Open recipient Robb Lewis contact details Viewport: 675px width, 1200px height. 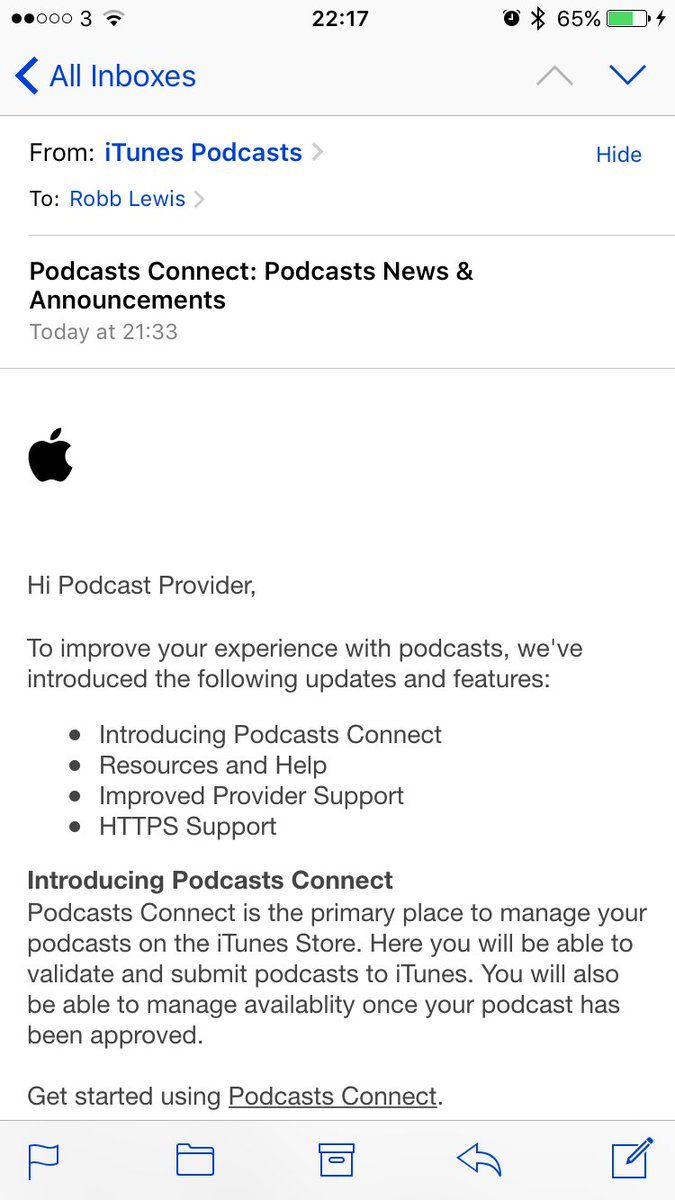[x=127, y=199]
